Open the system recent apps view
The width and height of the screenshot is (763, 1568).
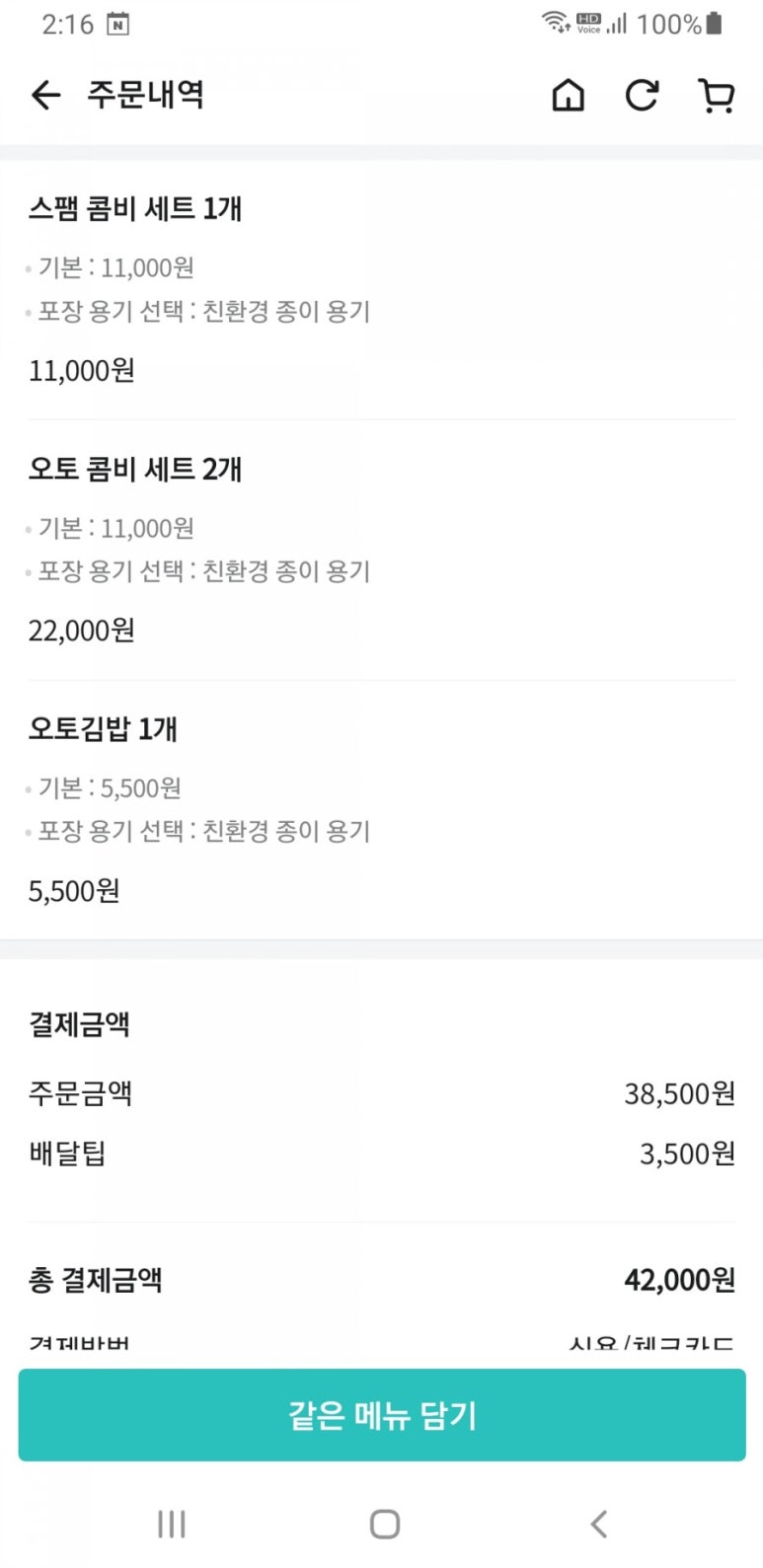click(172, 1524)
